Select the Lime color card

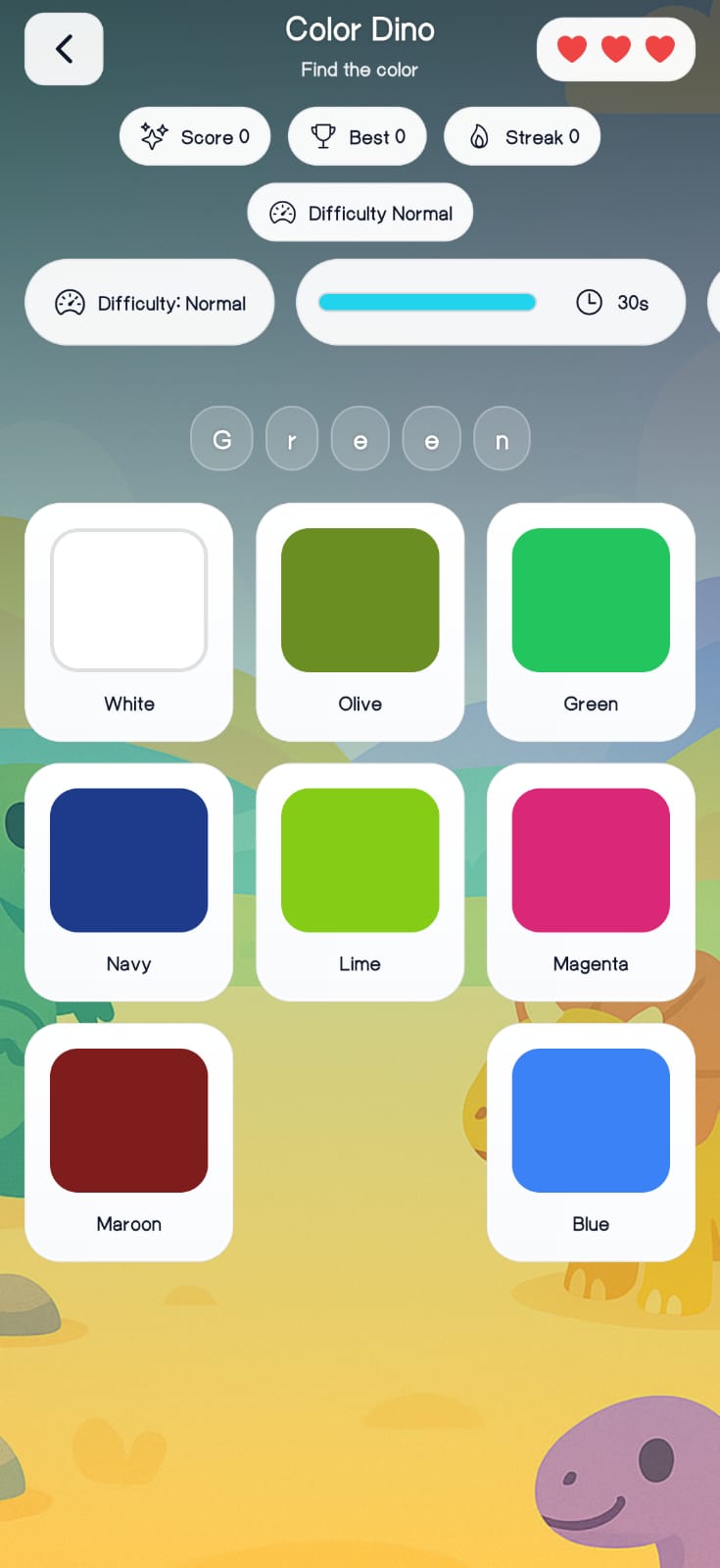pyautogui.click(x=360, y=881)
